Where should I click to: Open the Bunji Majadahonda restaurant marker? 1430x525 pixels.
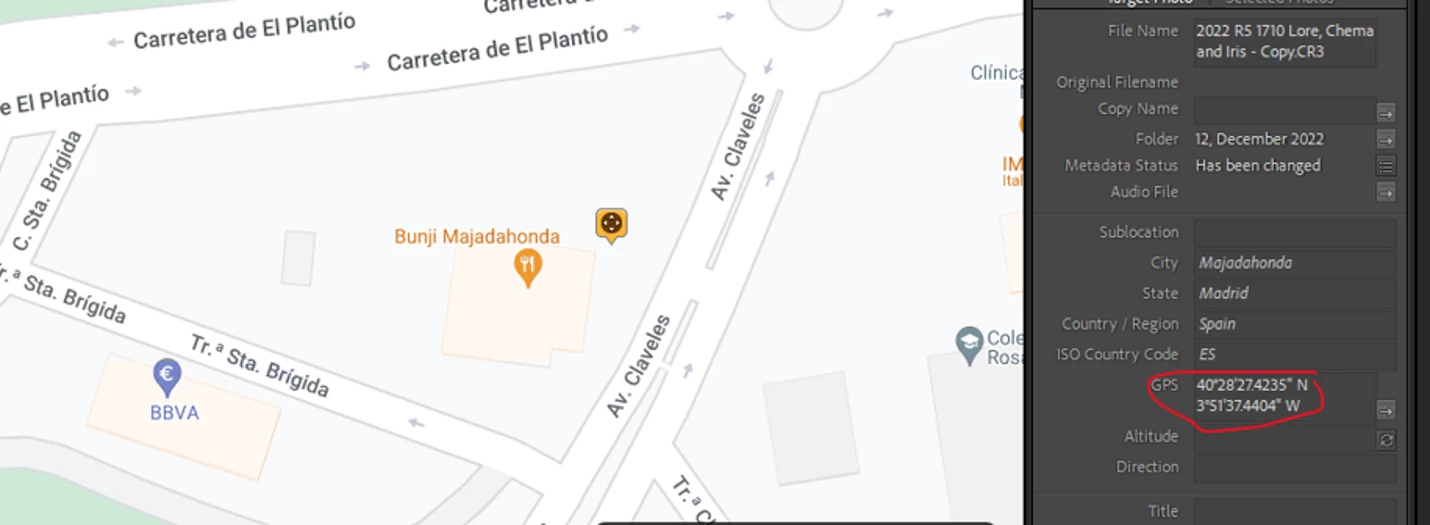[528, 266]
